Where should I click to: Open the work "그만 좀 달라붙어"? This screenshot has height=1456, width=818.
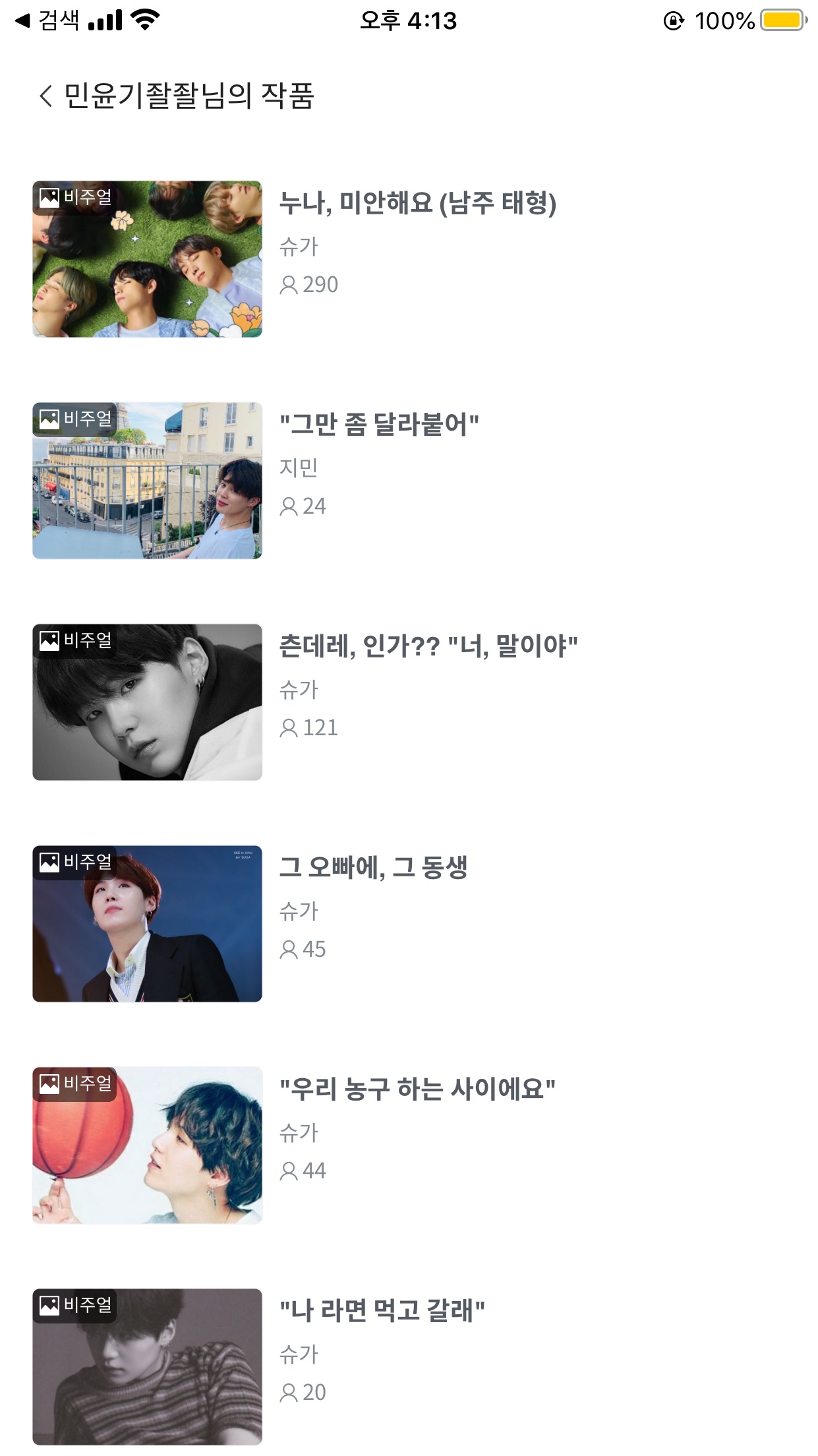point(379,425)
